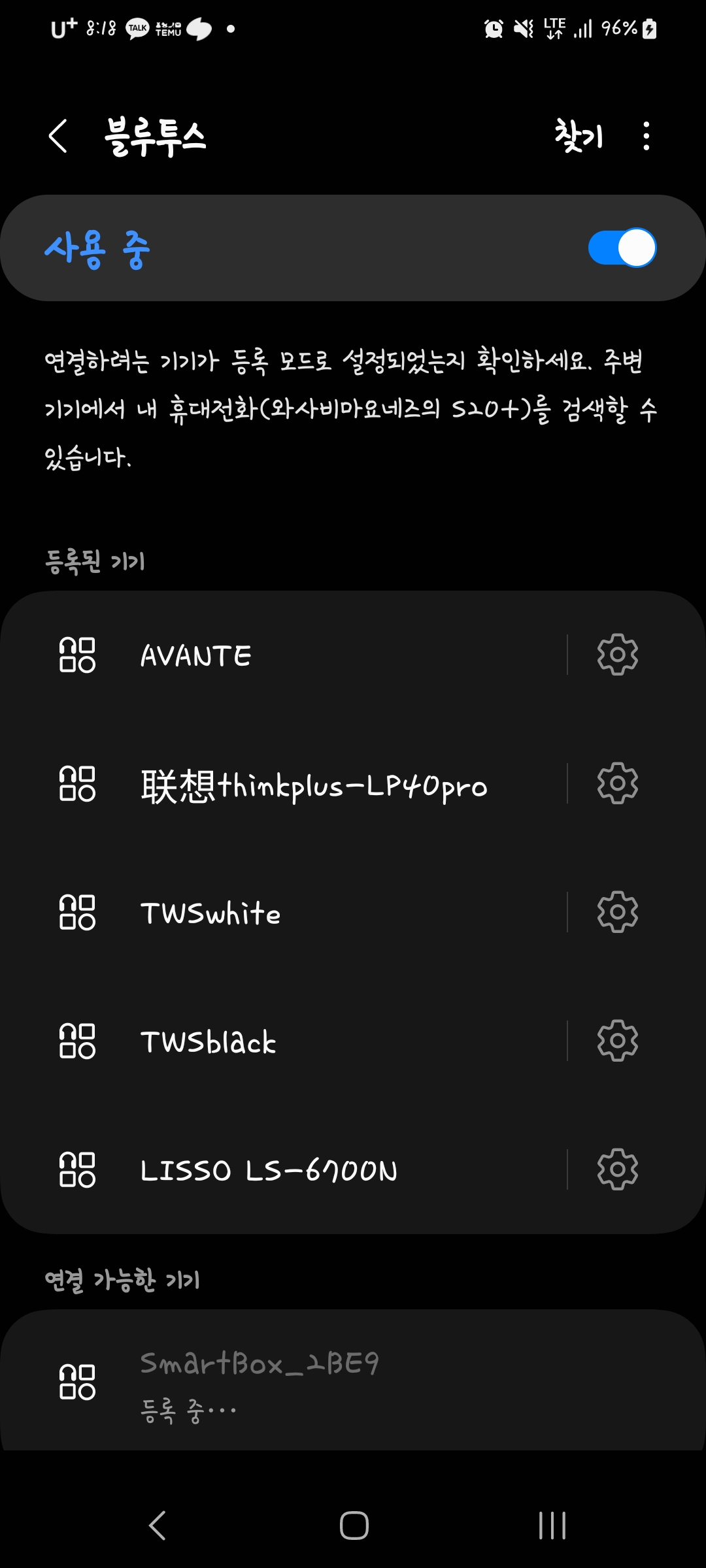Turn off the 사용 중 Bluetooth switch

click(x=622, y=248)
